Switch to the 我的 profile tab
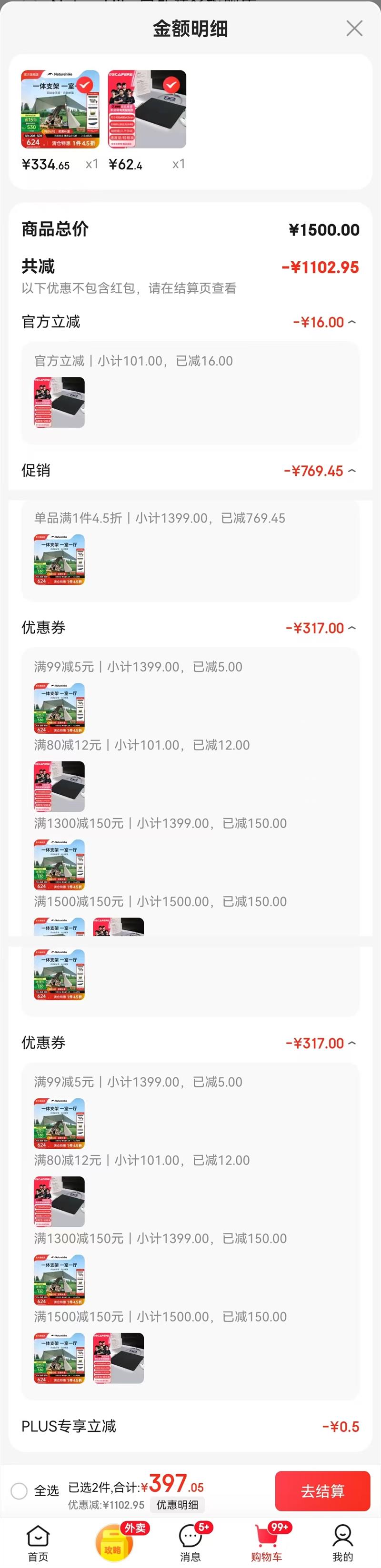Viewport: 381px width, 1568px height. (342, 1542)
